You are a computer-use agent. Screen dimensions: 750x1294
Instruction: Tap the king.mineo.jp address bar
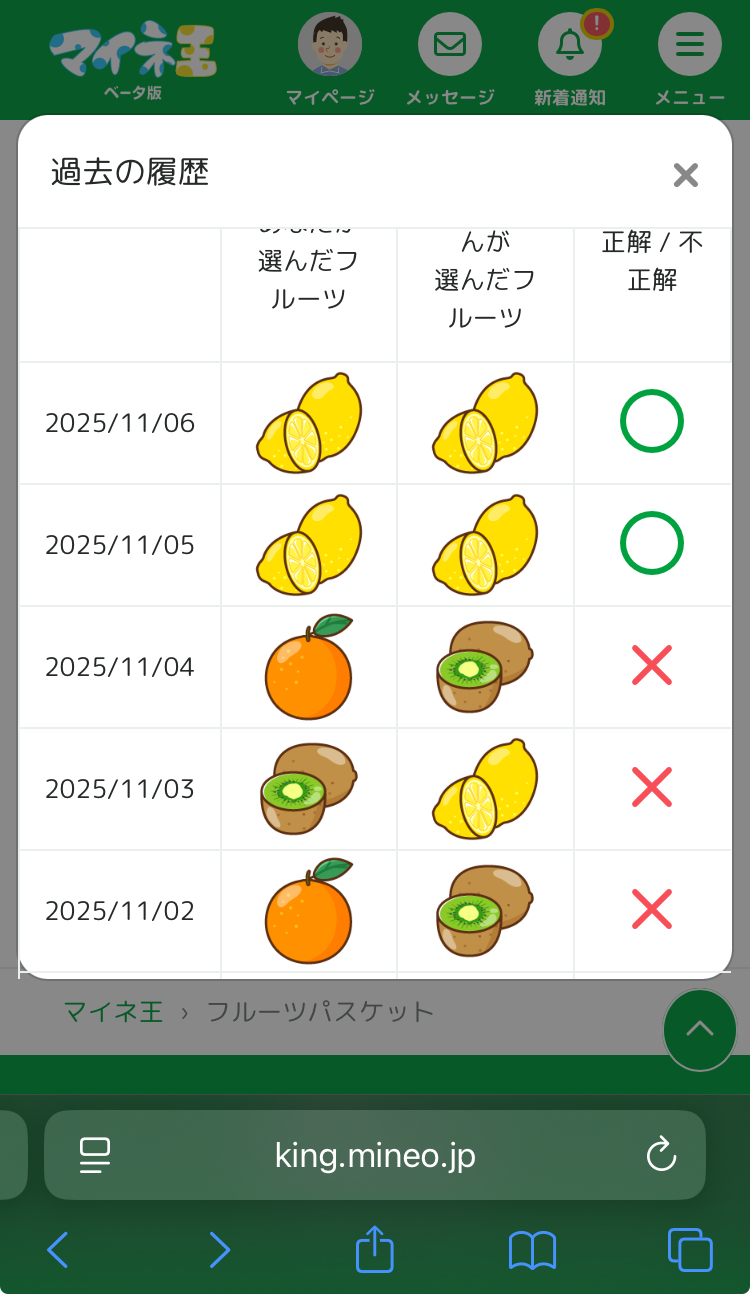[375, 1156]
